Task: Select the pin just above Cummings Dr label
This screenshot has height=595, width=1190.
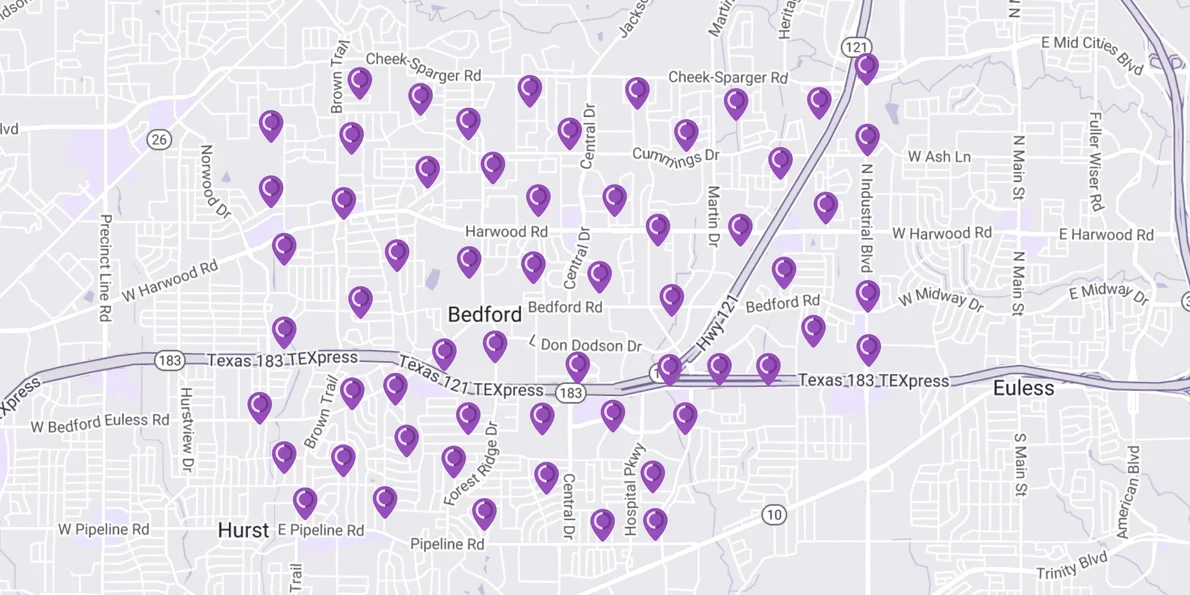Action: [x=685, y=133]
